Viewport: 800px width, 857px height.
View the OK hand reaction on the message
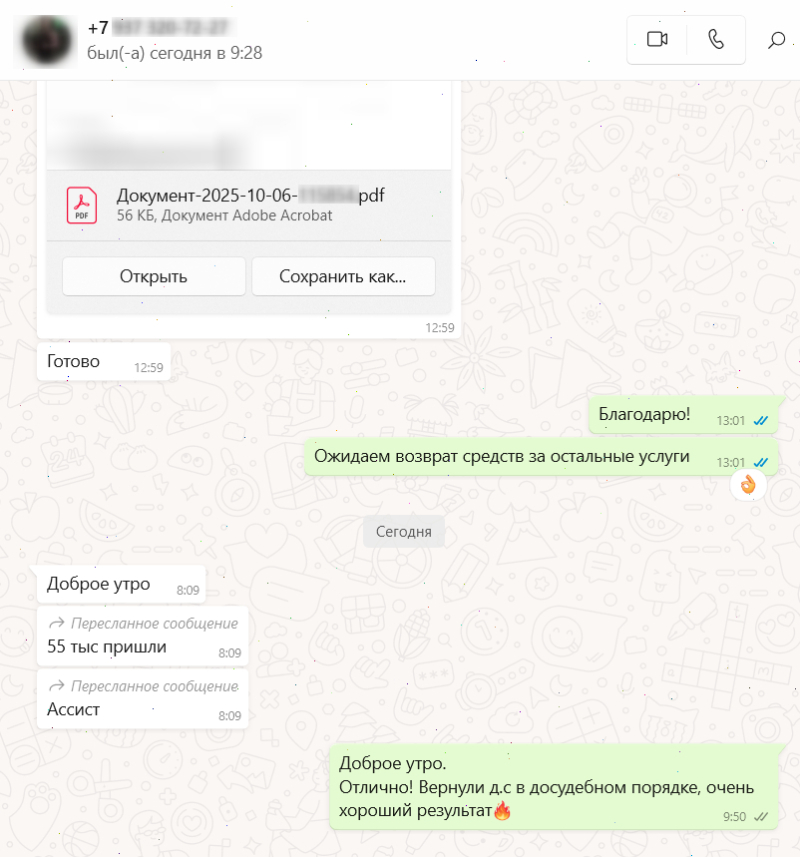point(747,486)
